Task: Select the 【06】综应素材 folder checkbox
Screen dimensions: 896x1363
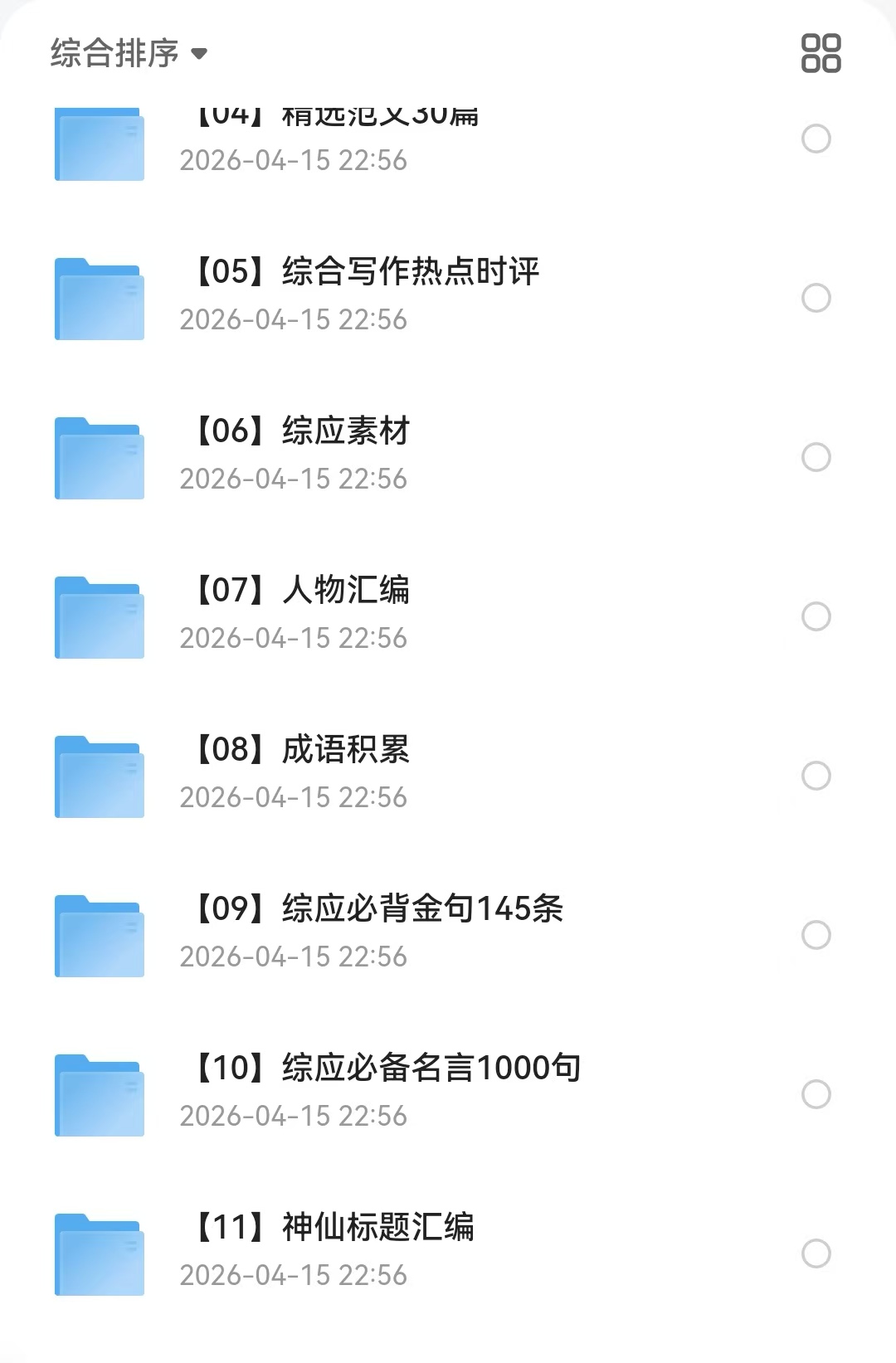Action: (816, 457)
